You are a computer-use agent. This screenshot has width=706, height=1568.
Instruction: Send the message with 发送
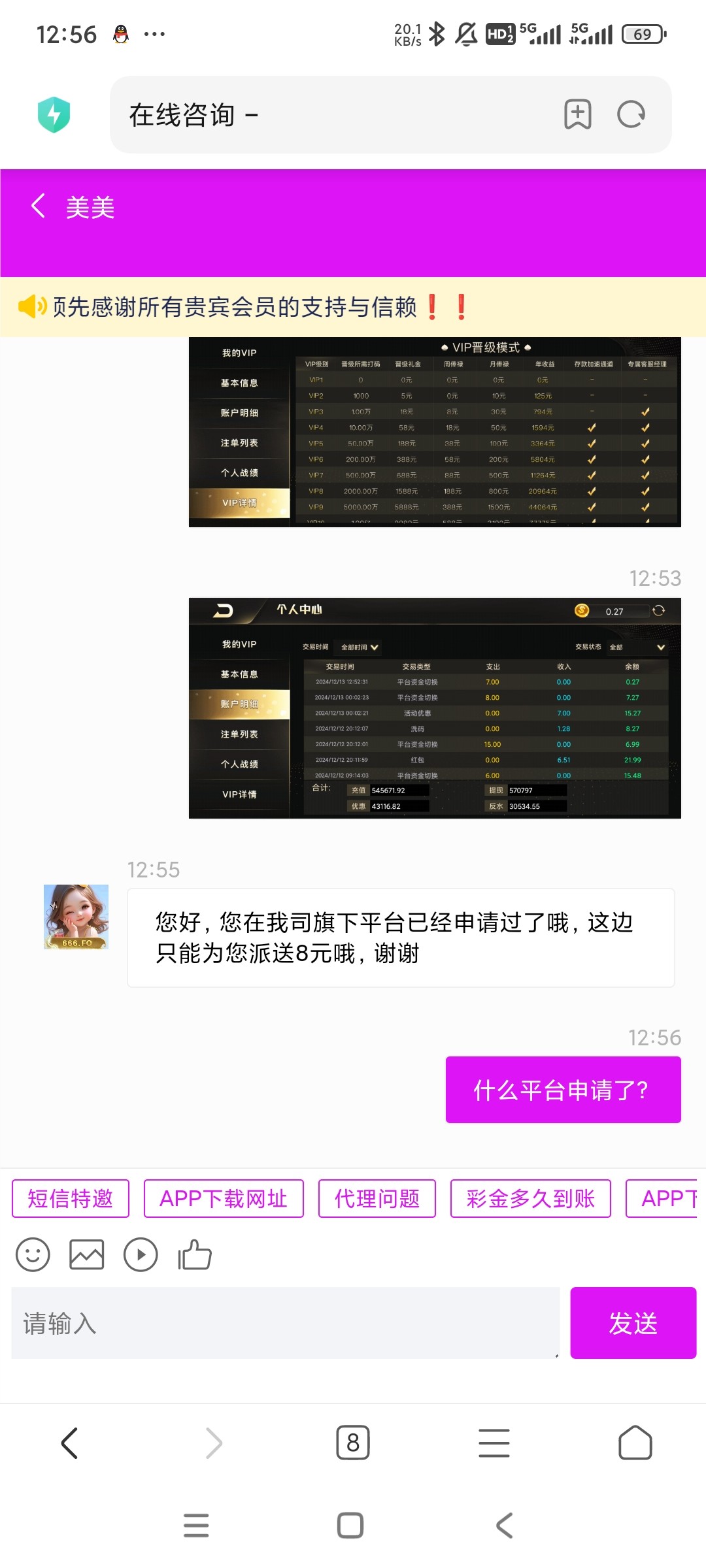tap(633, 1323)
